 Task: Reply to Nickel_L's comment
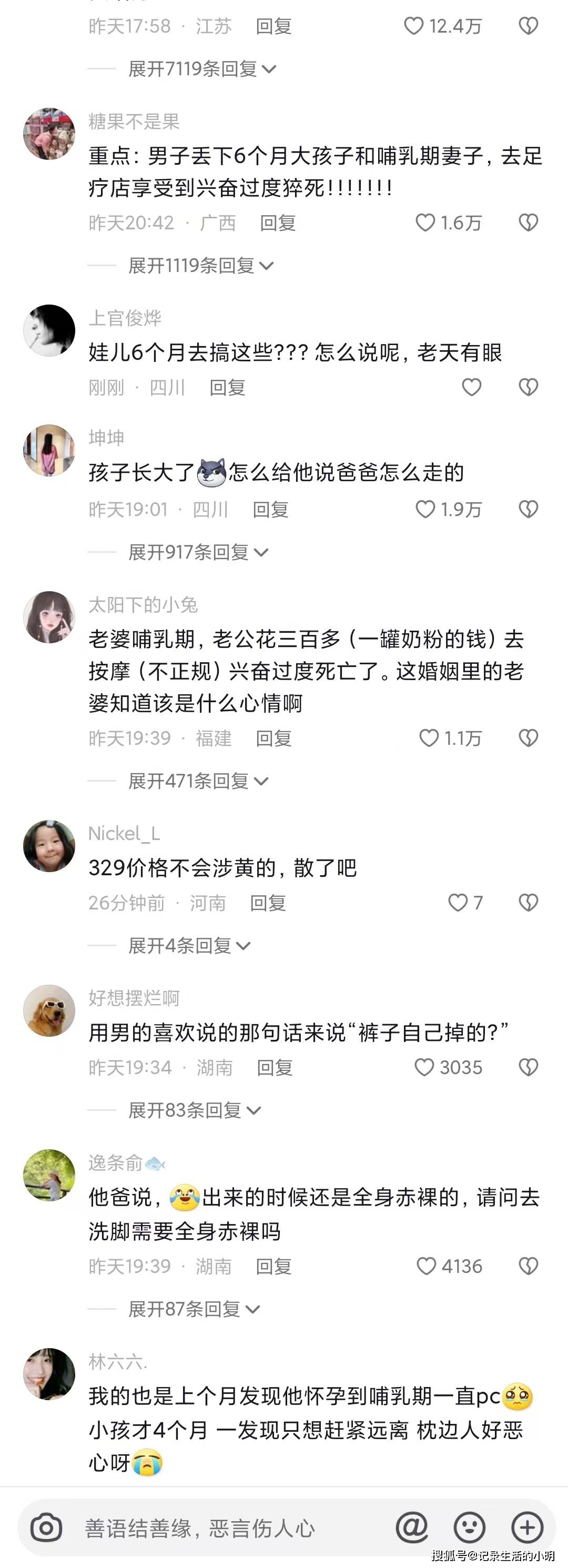tap(268, 903)
